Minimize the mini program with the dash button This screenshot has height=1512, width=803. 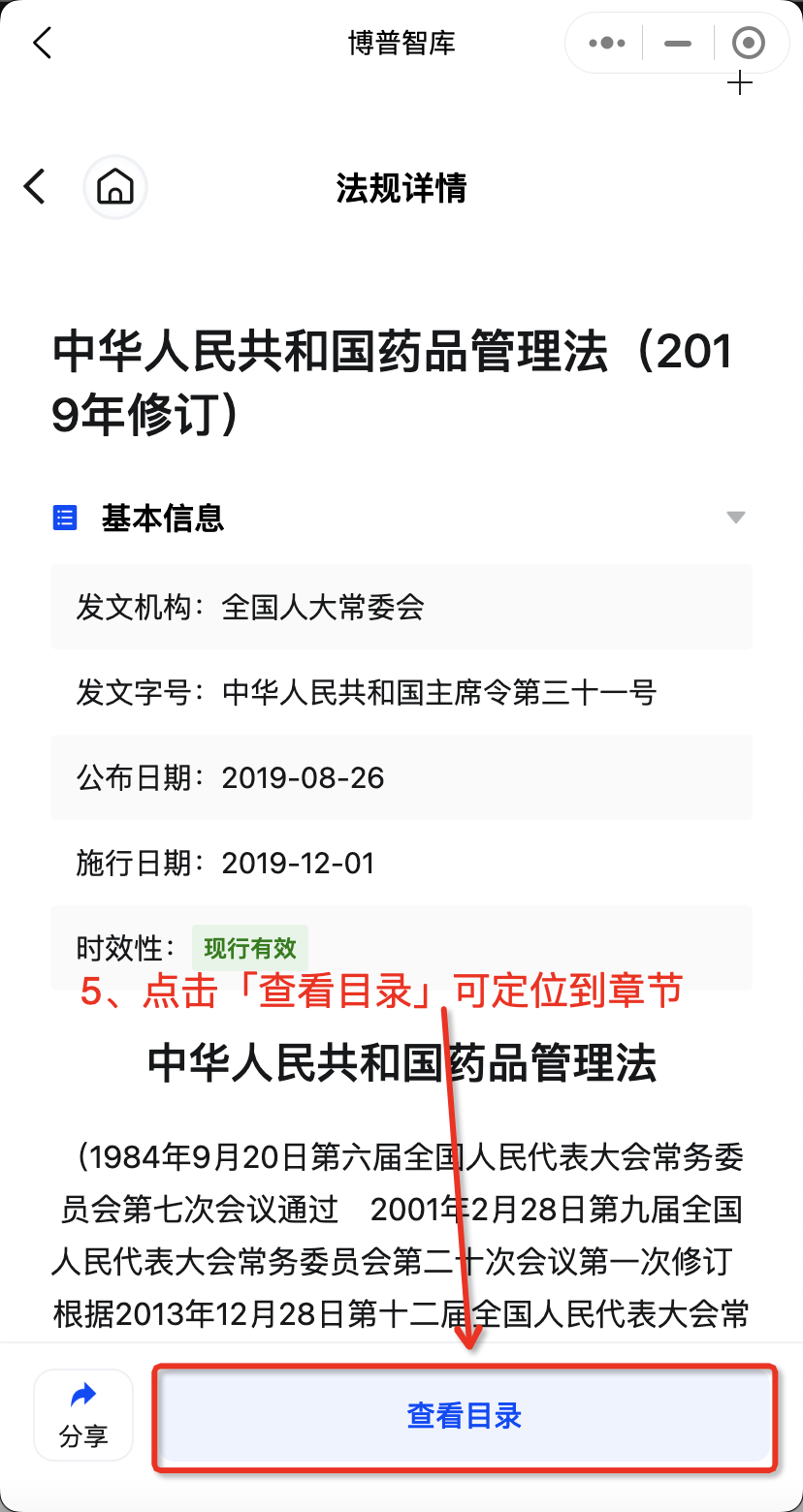[678, 44]
